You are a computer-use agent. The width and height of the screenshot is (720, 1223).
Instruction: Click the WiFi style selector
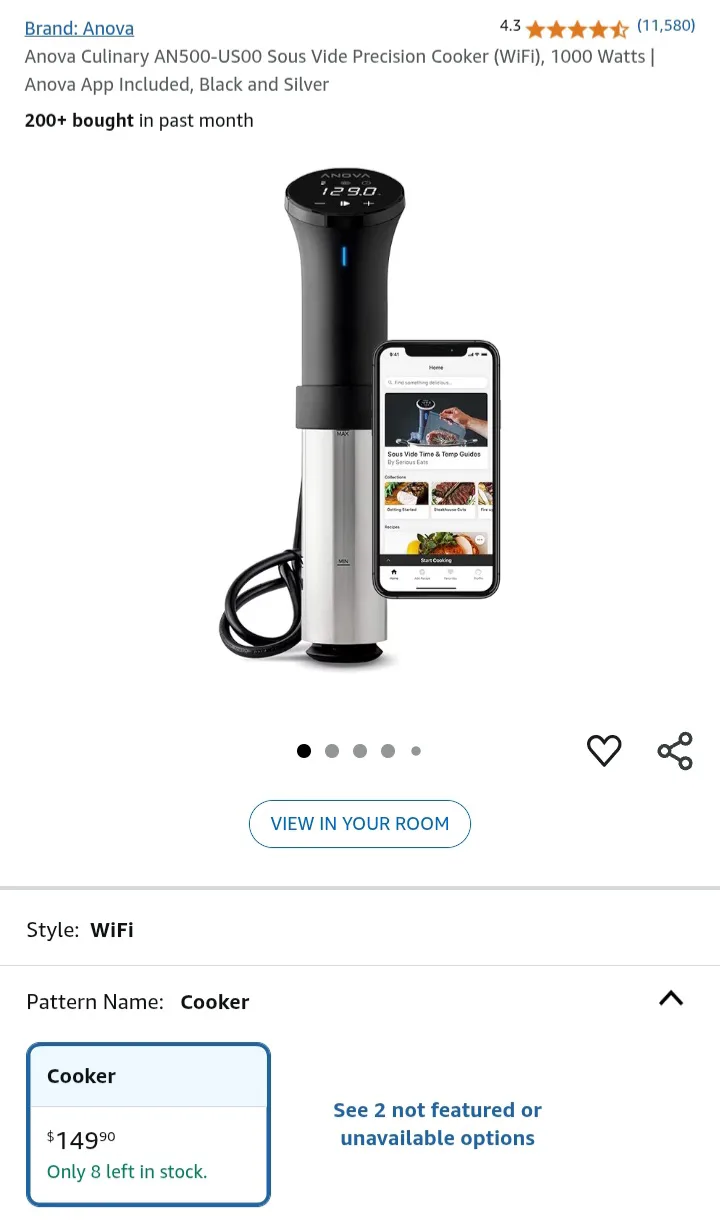[111, 929]
